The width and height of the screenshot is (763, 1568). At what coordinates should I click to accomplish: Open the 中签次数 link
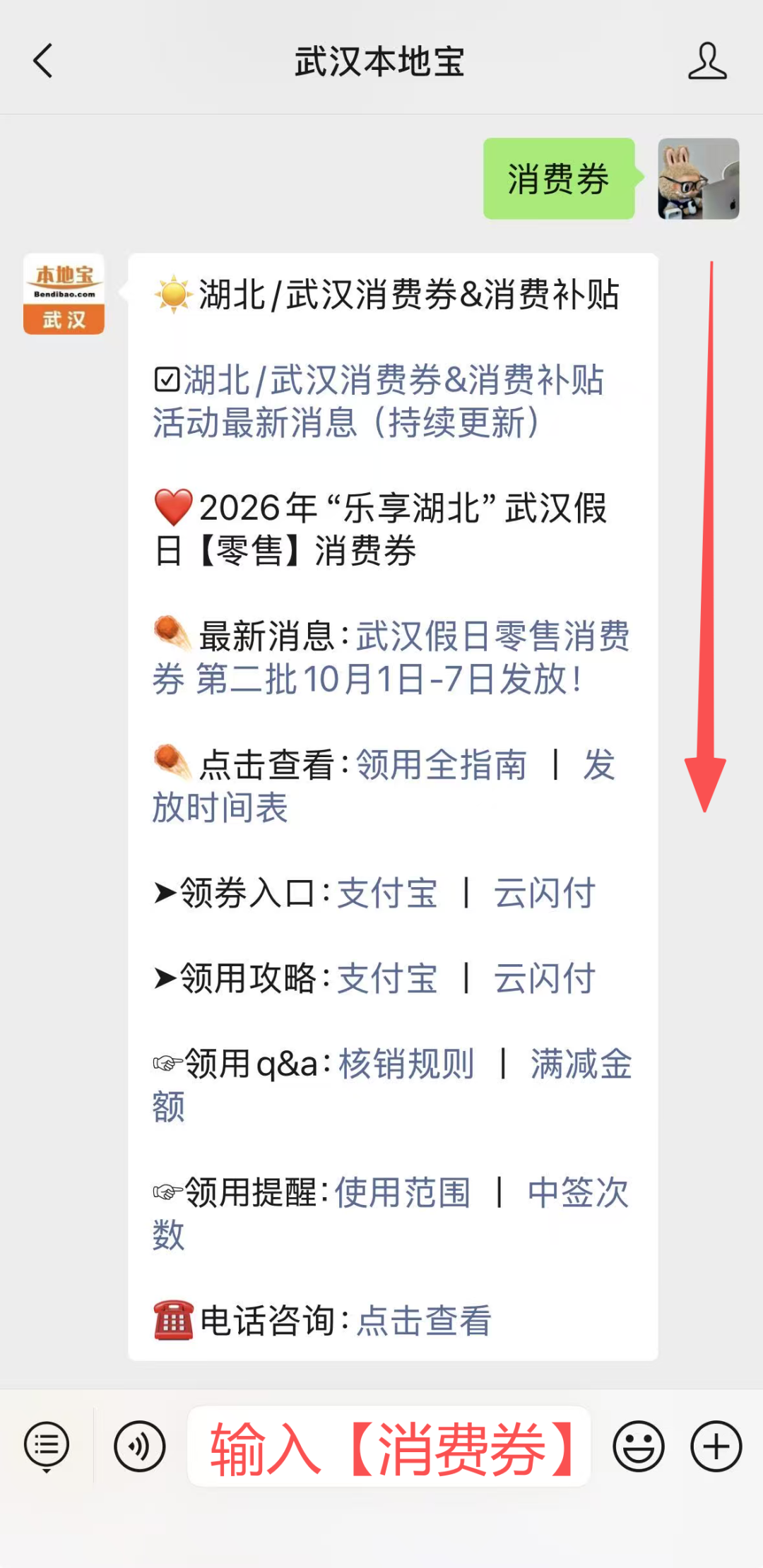391,1214
